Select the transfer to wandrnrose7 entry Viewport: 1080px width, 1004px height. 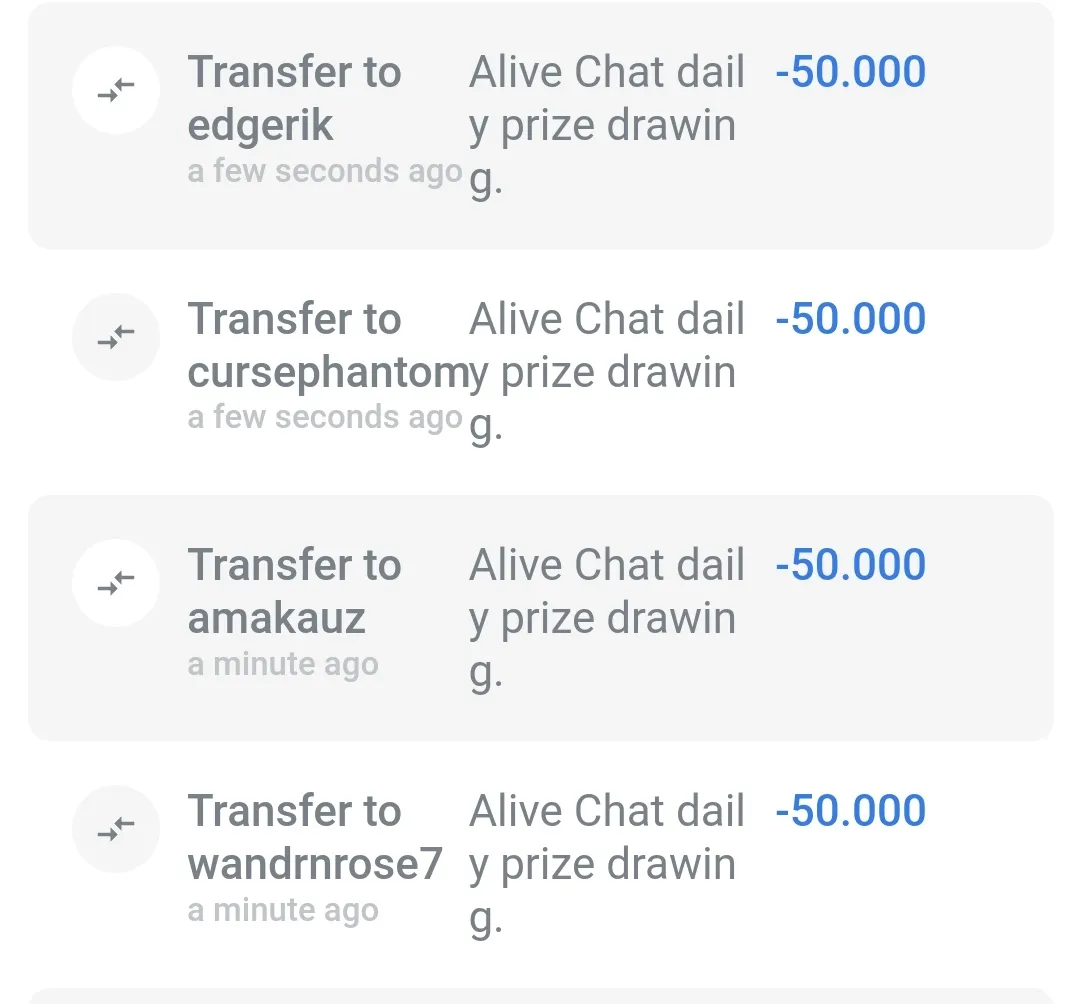(x=540, y=864)
